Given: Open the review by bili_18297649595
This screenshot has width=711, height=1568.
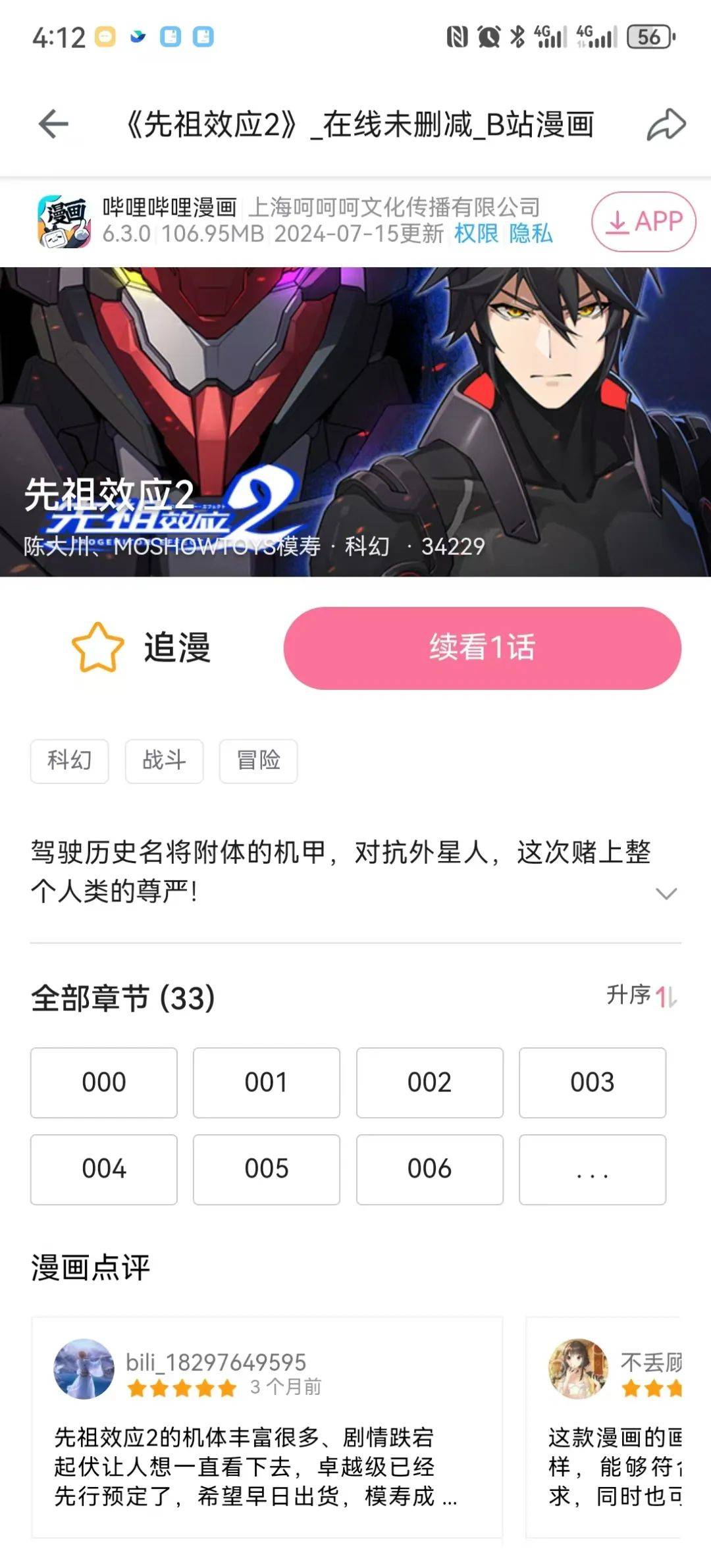Looking at the screenshot, I should coord(267,1427).
